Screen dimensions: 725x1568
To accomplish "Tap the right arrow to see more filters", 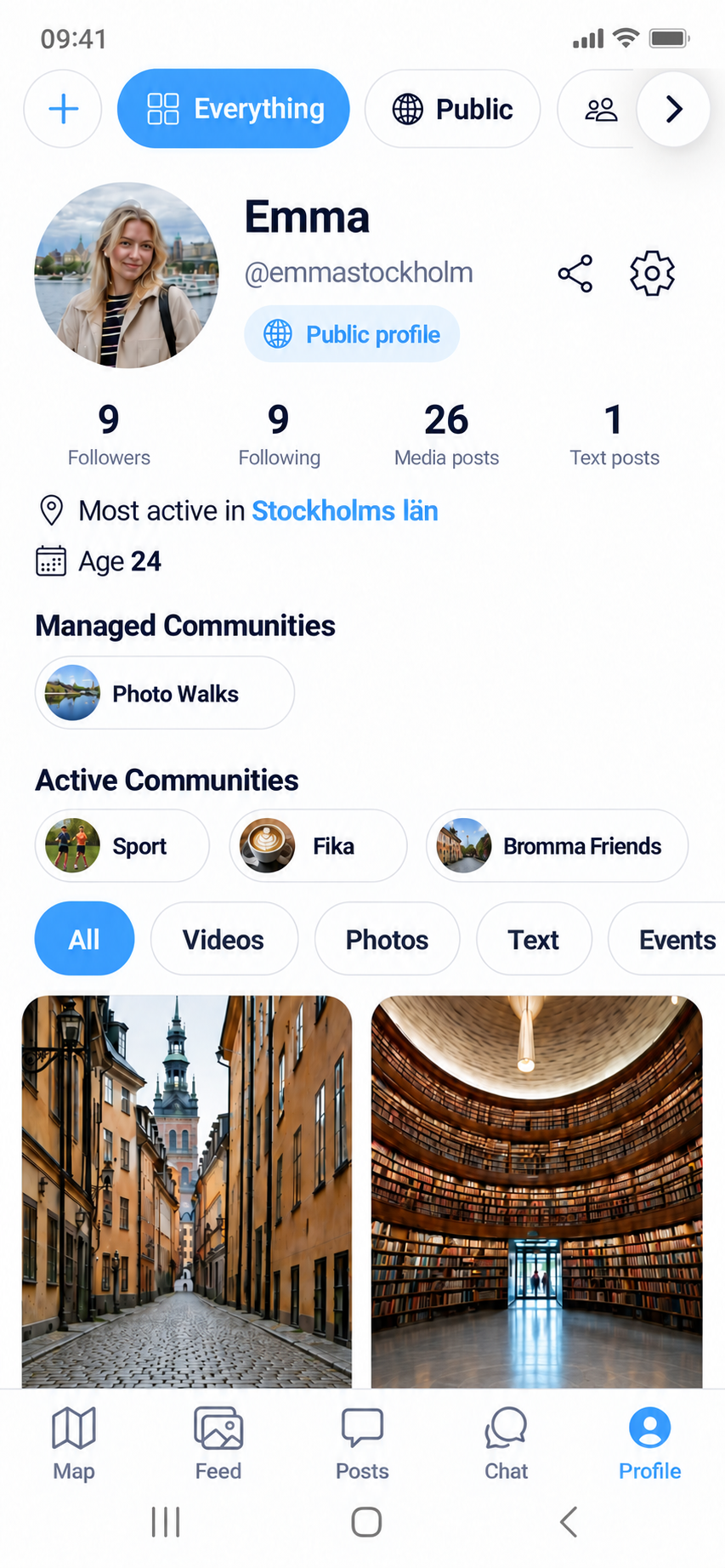I will [x=673, y=109].
